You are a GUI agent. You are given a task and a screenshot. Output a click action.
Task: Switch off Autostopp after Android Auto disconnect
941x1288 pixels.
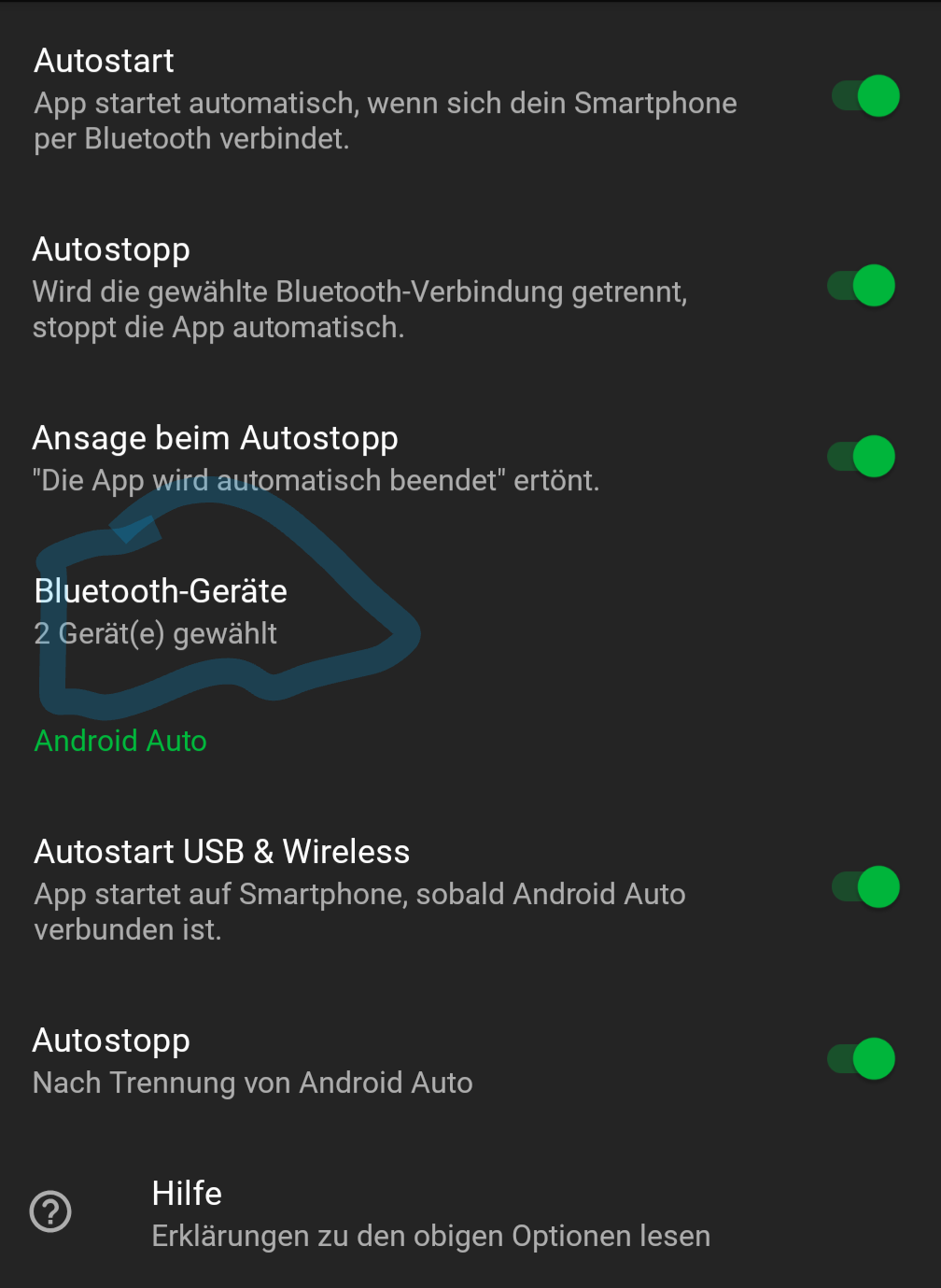click(862, 1059)
